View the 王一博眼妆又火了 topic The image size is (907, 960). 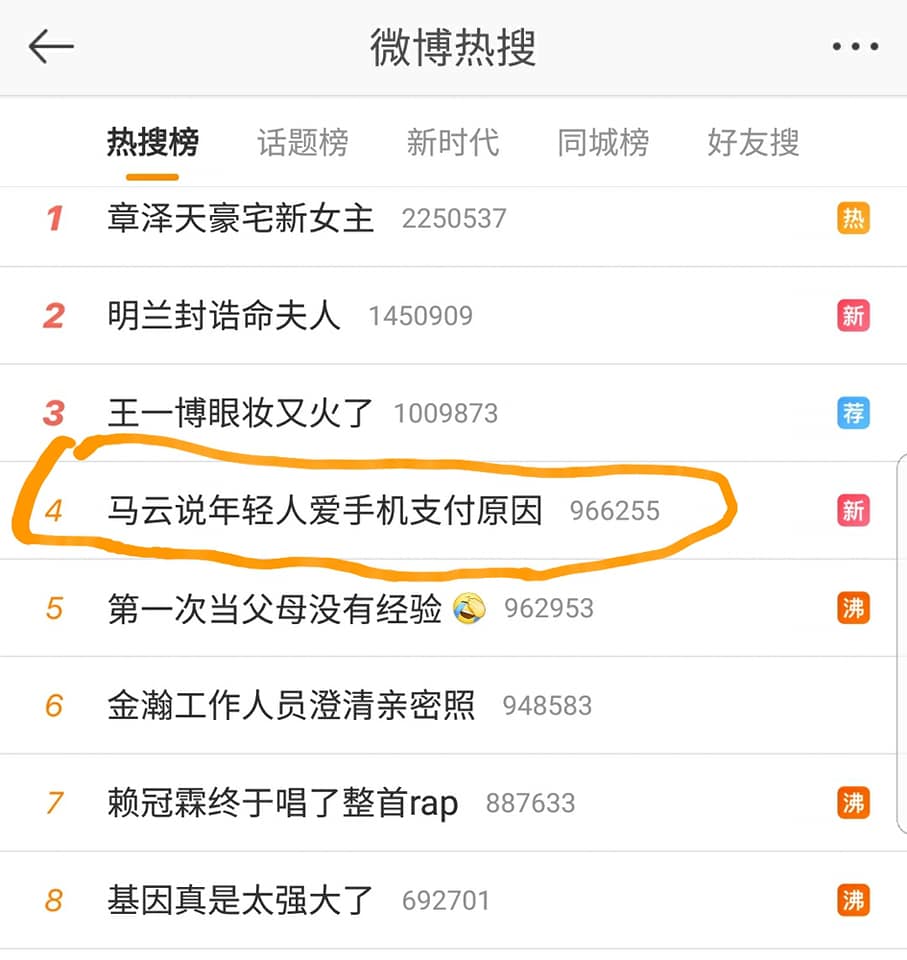pos(240,413)
